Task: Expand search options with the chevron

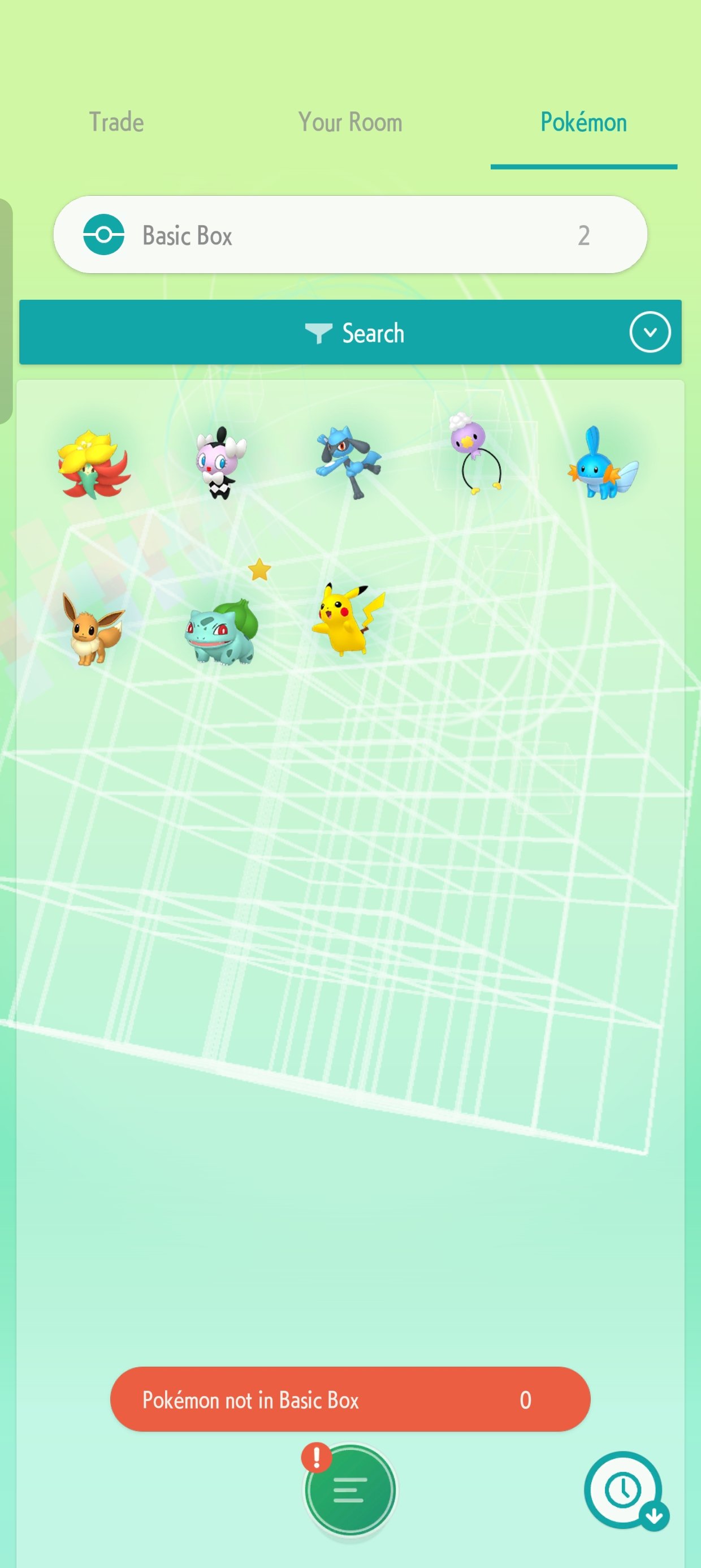Action: 650,333
